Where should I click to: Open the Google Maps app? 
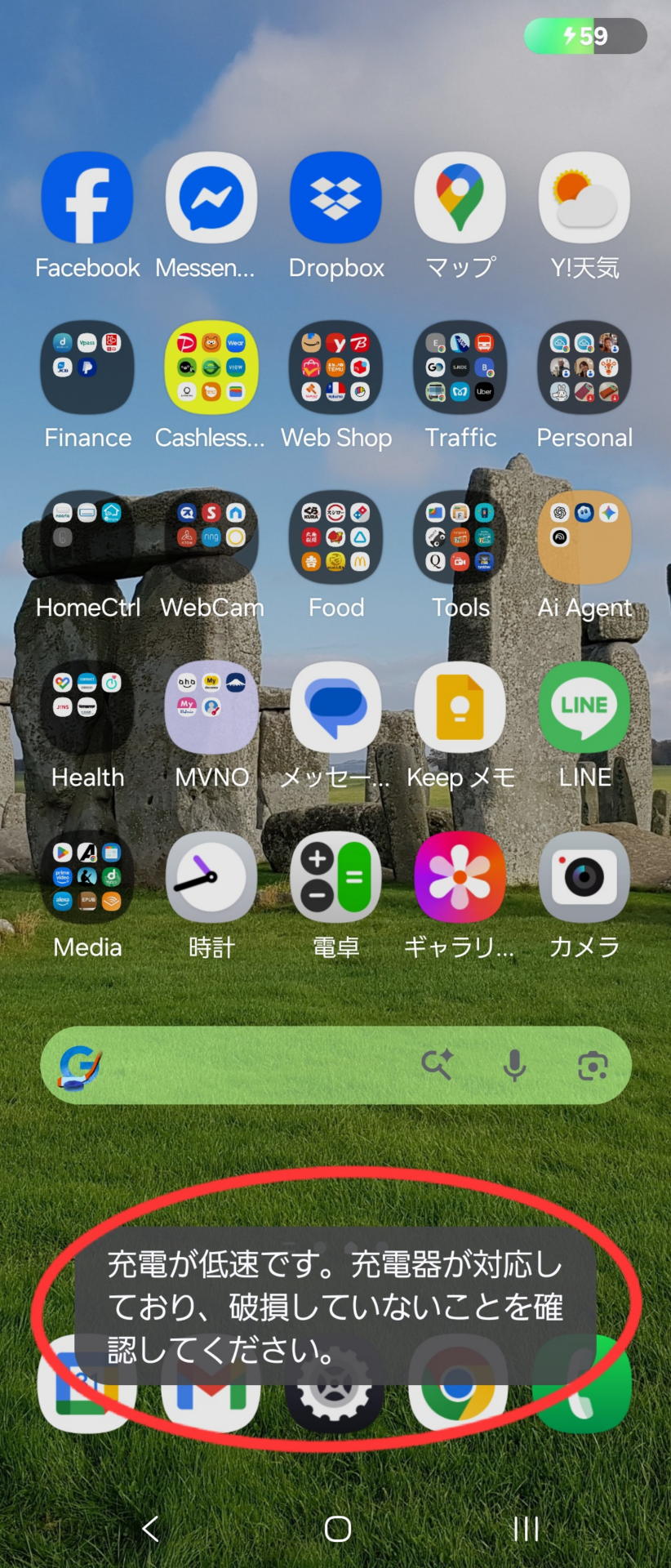pyautogui.click(x=460, y=198)
